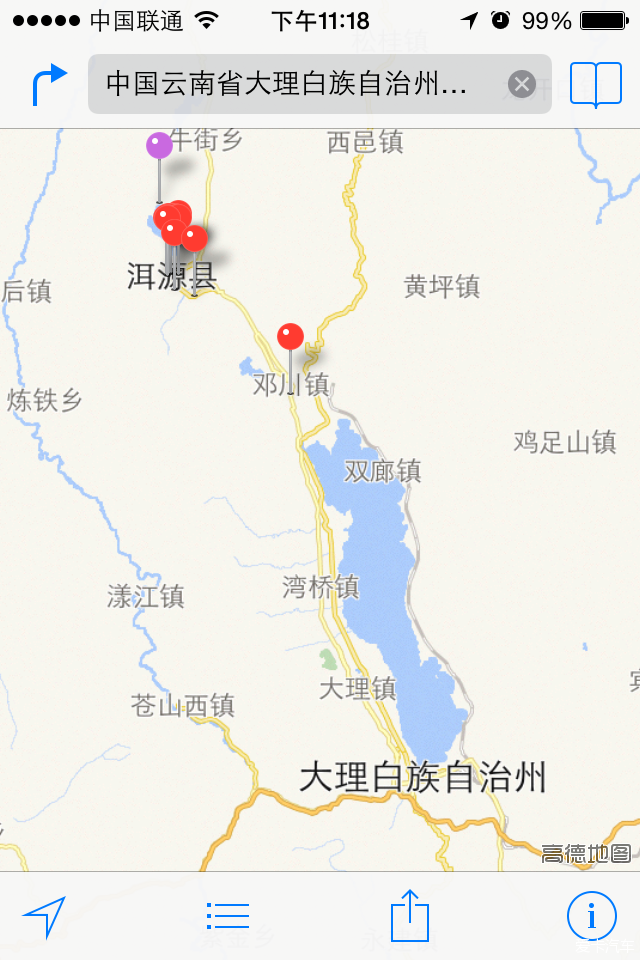
Task: Select the purple pin near 牛街乡
Action: tap(159, 146)
